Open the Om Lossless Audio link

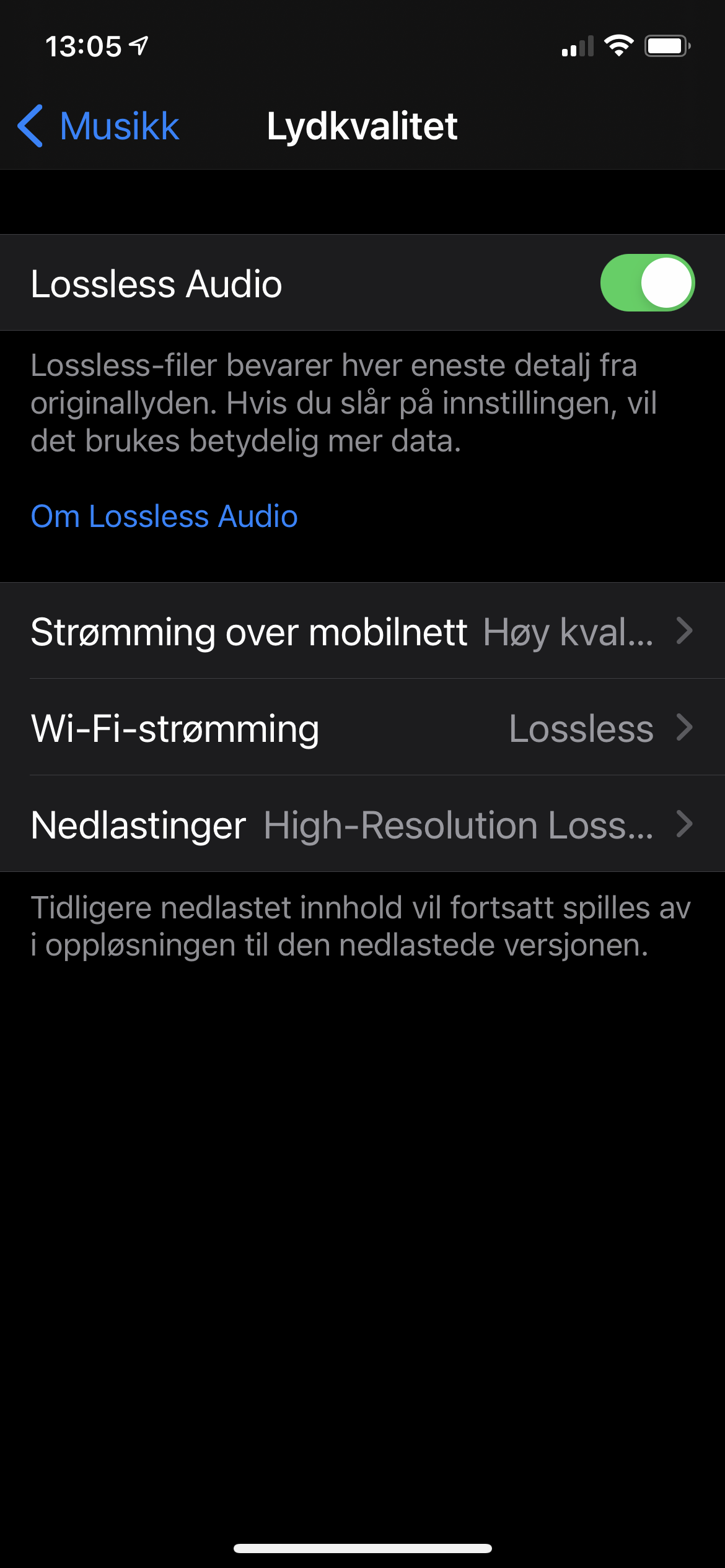(164, 516)
